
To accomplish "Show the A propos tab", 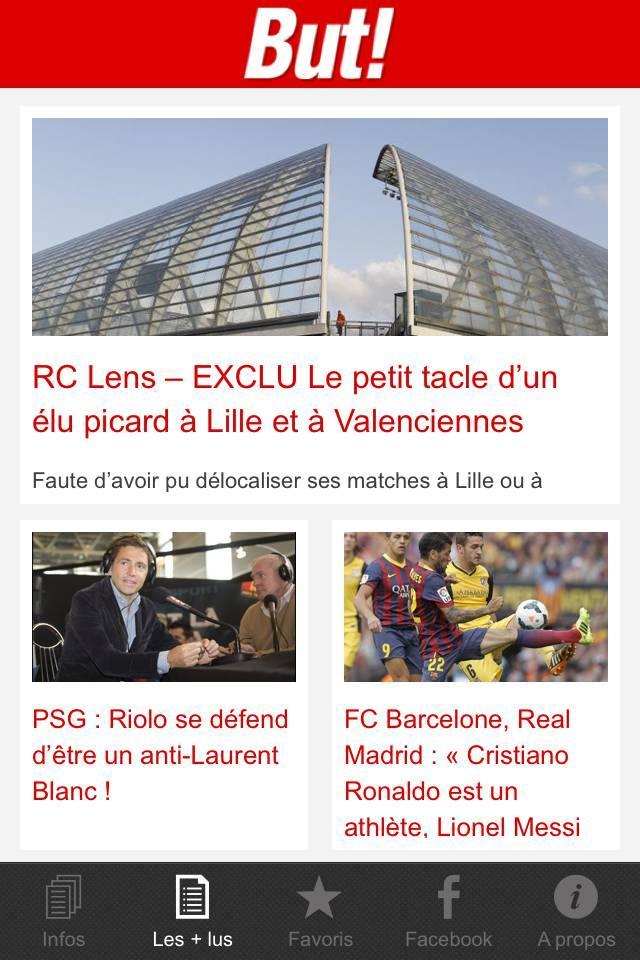I will click(576, 911).
